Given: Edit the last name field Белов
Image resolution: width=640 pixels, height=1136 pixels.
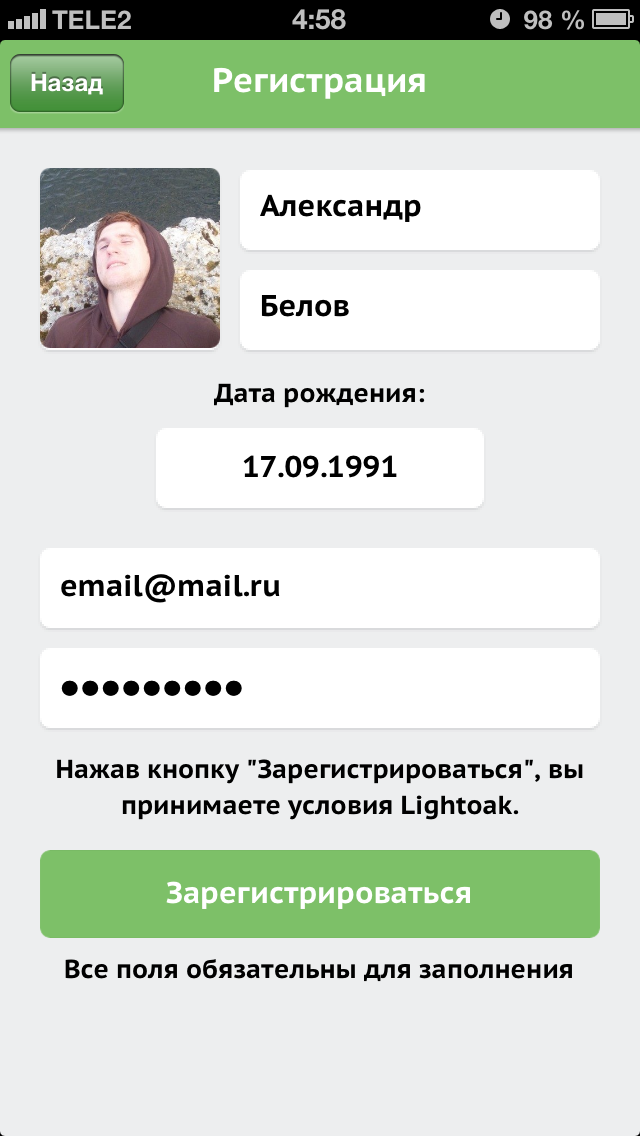Looking at the screenshot, I should tap(420, 309).
